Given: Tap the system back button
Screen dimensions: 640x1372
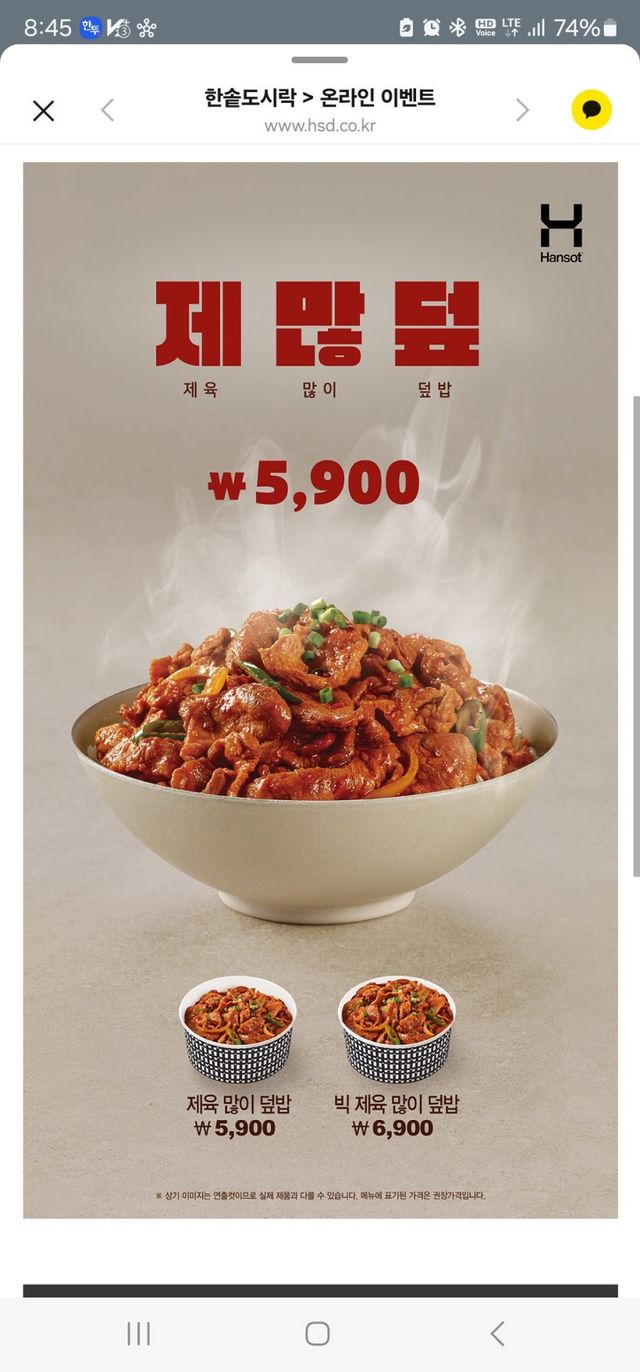Looking at the screenshot, I should click(x=497, y=1333).
